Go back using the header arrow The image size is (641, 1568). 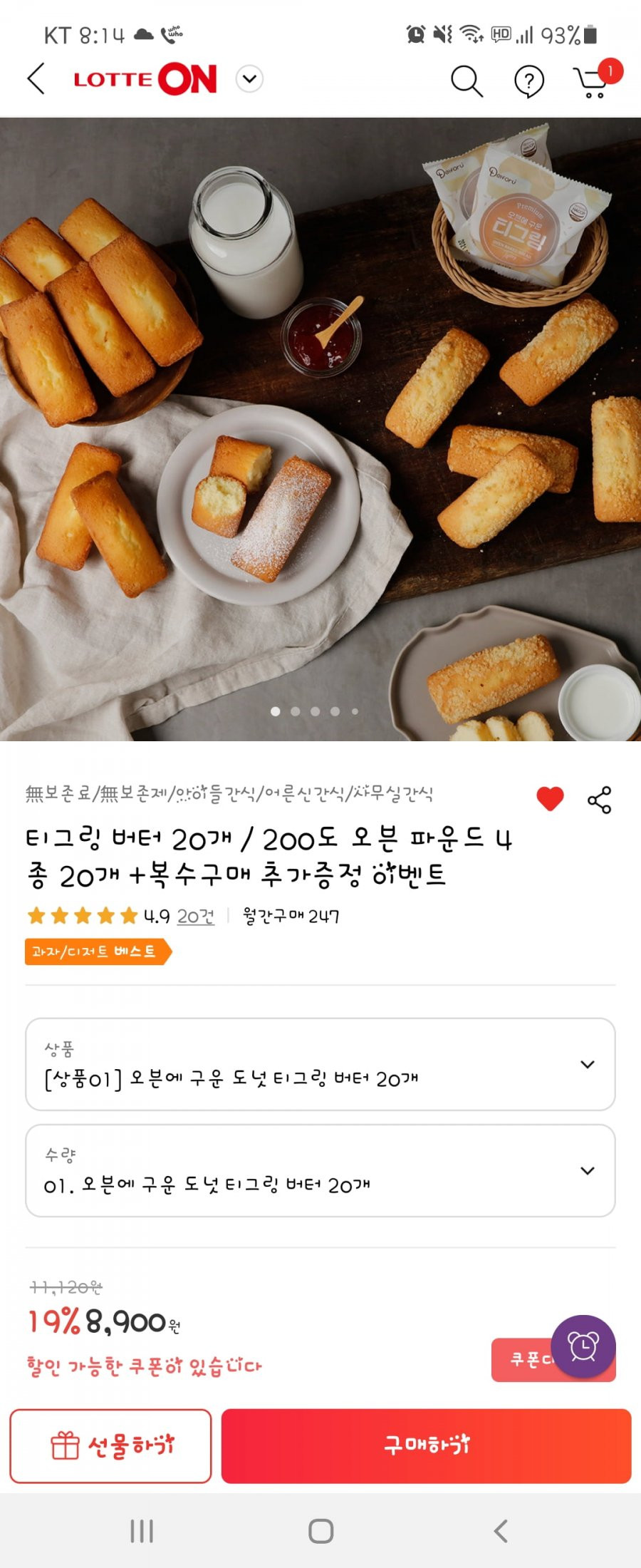point(36,78)
